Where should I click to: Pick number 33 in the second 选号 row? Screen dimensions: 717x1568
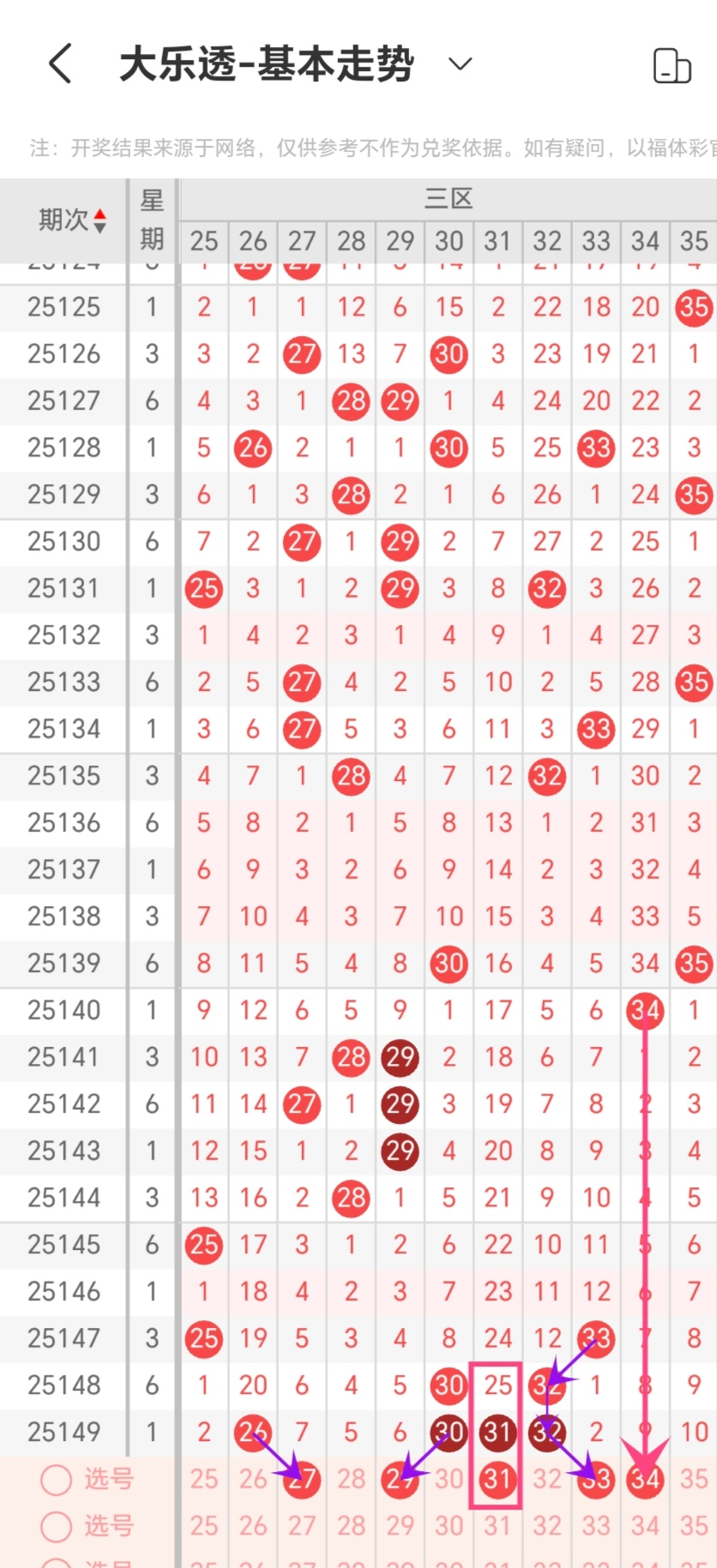tap(596, 1526)
